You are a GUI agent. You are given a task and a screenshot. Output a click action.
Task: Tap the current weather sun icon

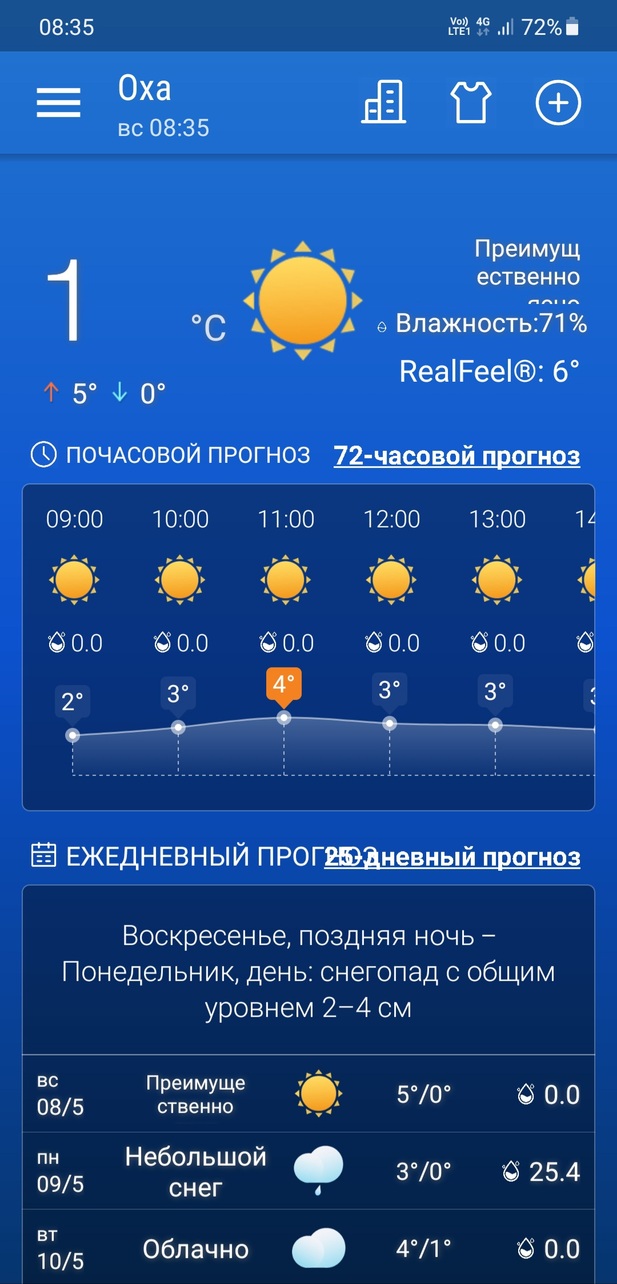coord(301,300)
